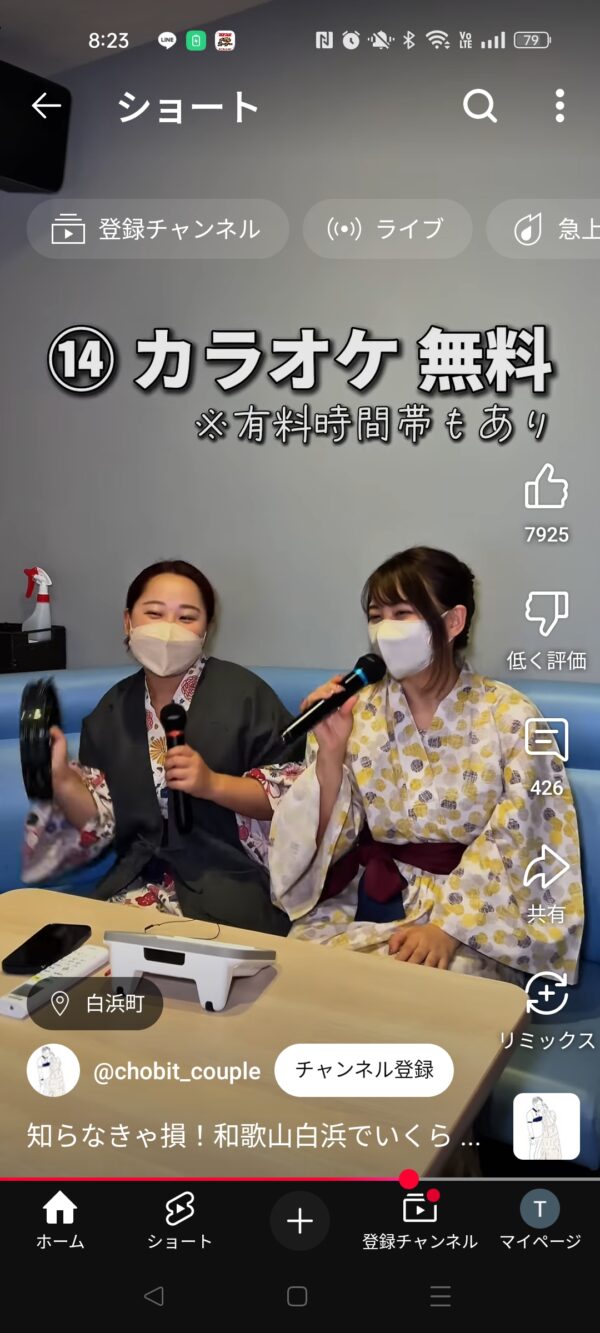This screenshot has height=1333, width=600.
Task: Subscribe with the チャンネル登録 button
Action: pos(363,1071)
